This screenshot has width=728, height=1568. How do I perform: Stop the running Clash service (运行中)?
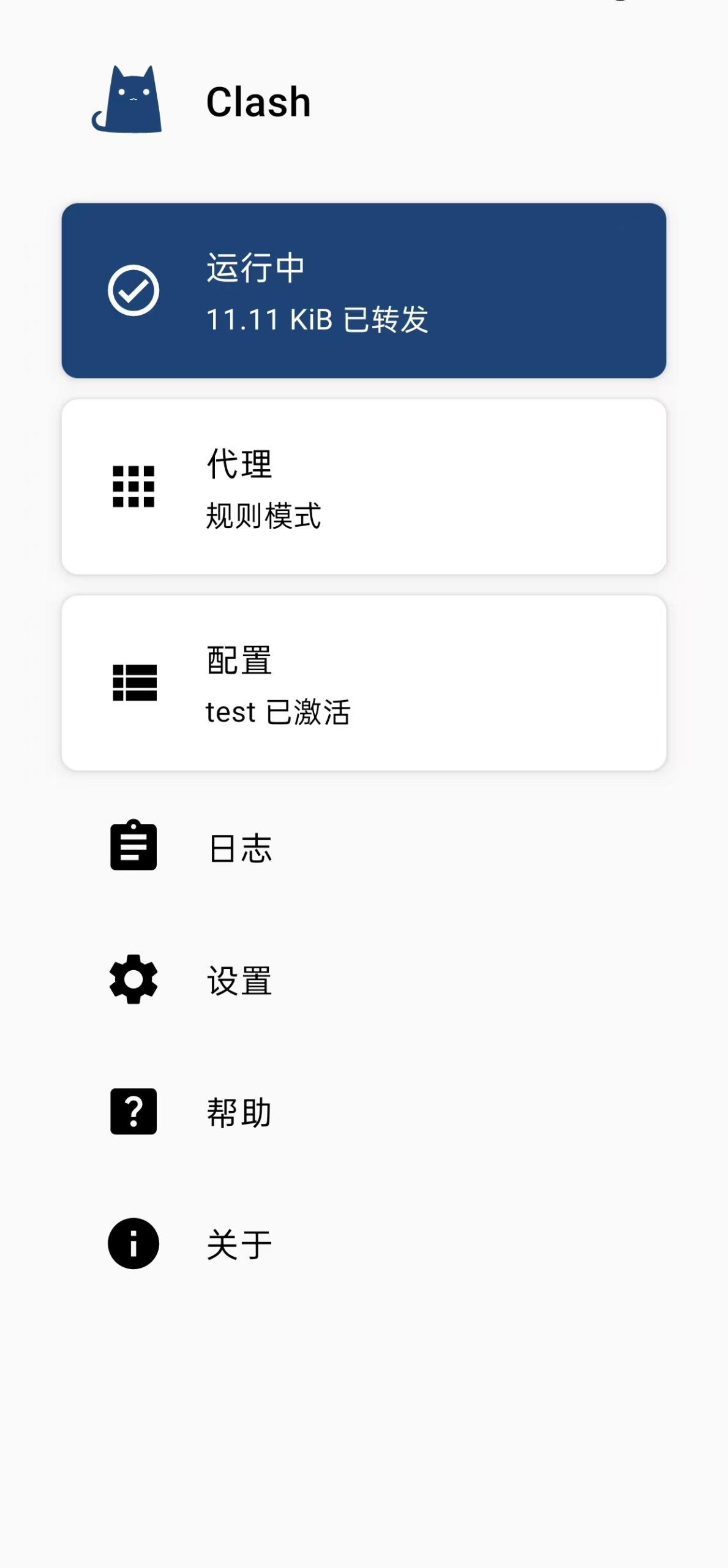(364, 290)
